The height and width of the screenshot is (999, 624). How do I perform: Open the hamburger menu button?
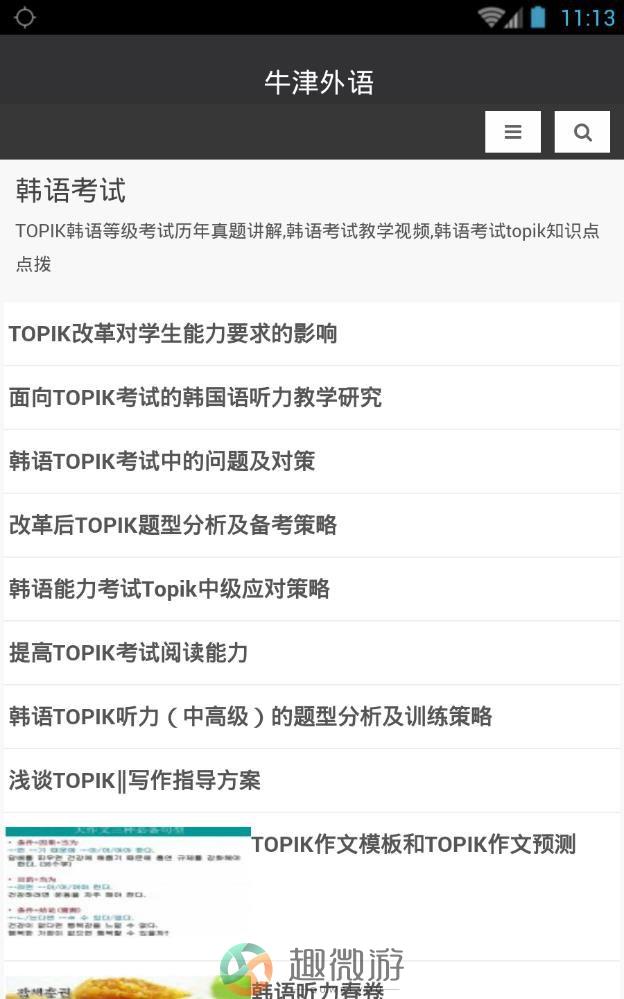[x=512, y=132]
